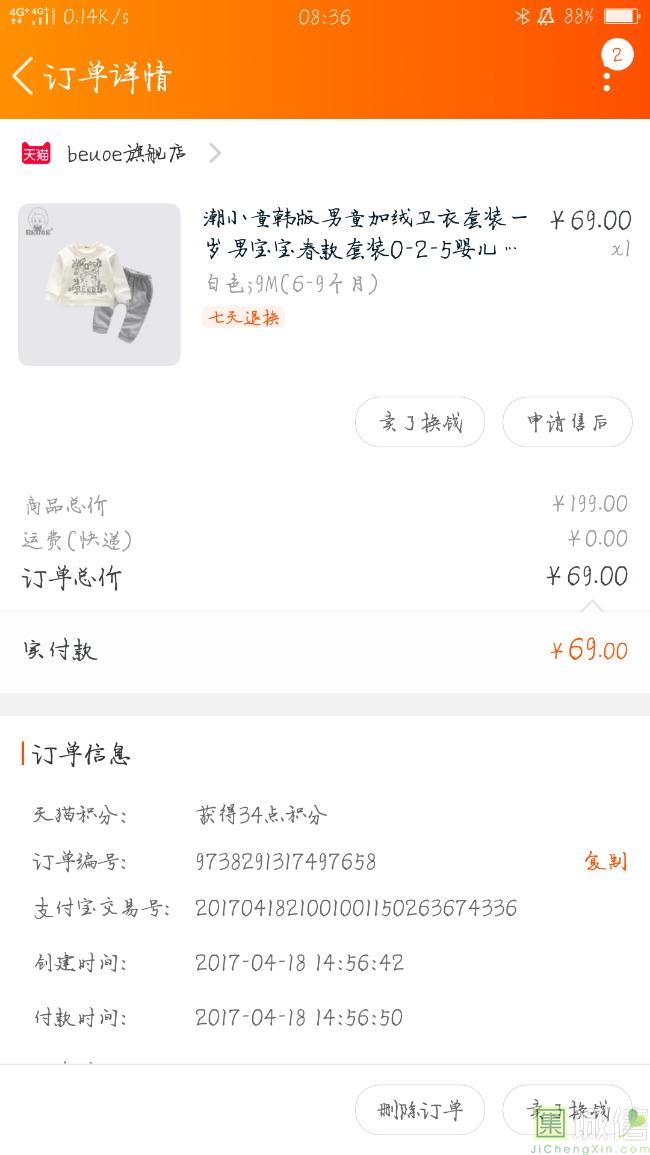Go back from the 订单详情 page
The height and width of the screenshot is (1155, 650).
coord(24,76)
